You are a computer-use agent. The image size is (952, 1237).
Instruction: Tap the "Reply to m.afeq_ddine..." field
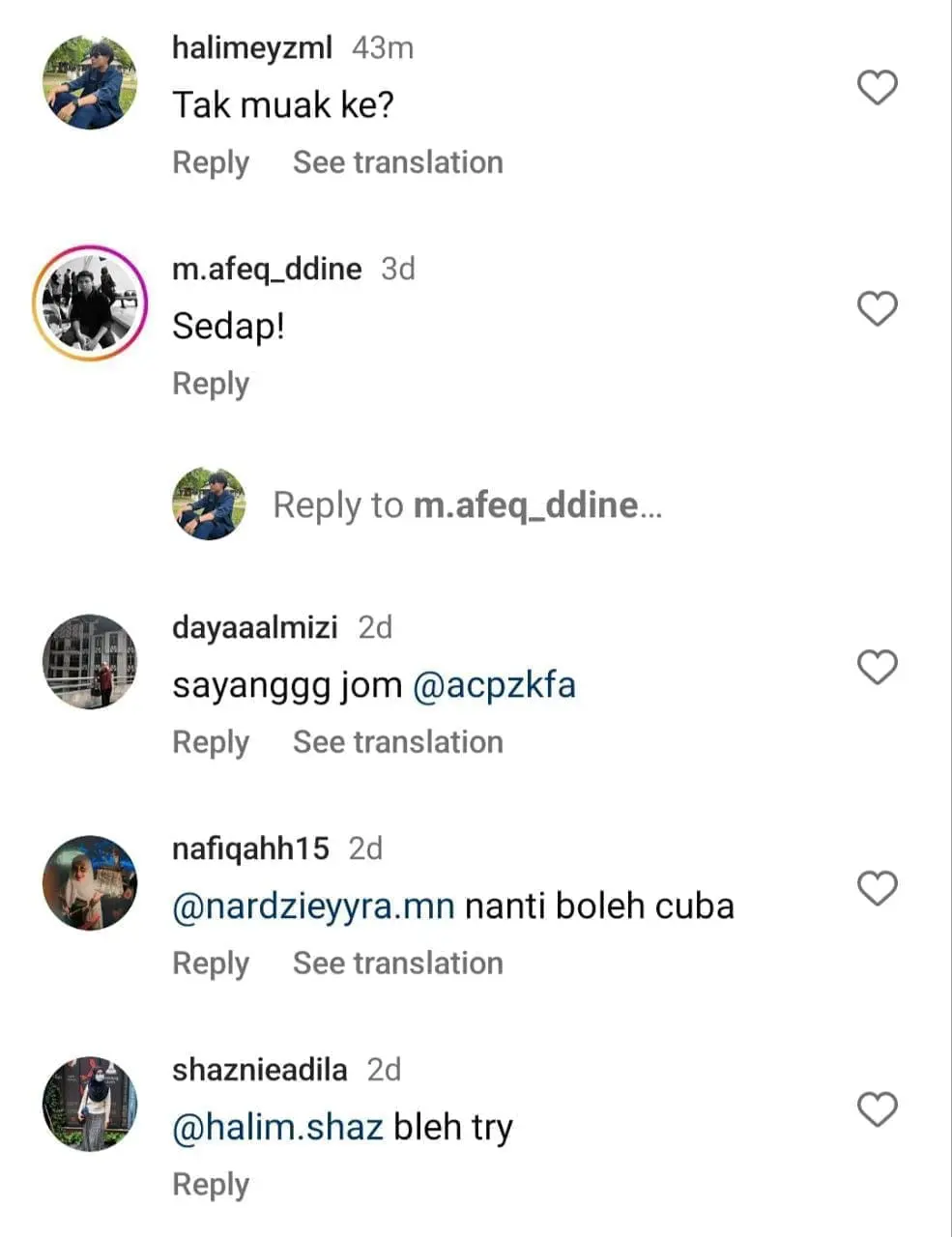pos(467,504)
